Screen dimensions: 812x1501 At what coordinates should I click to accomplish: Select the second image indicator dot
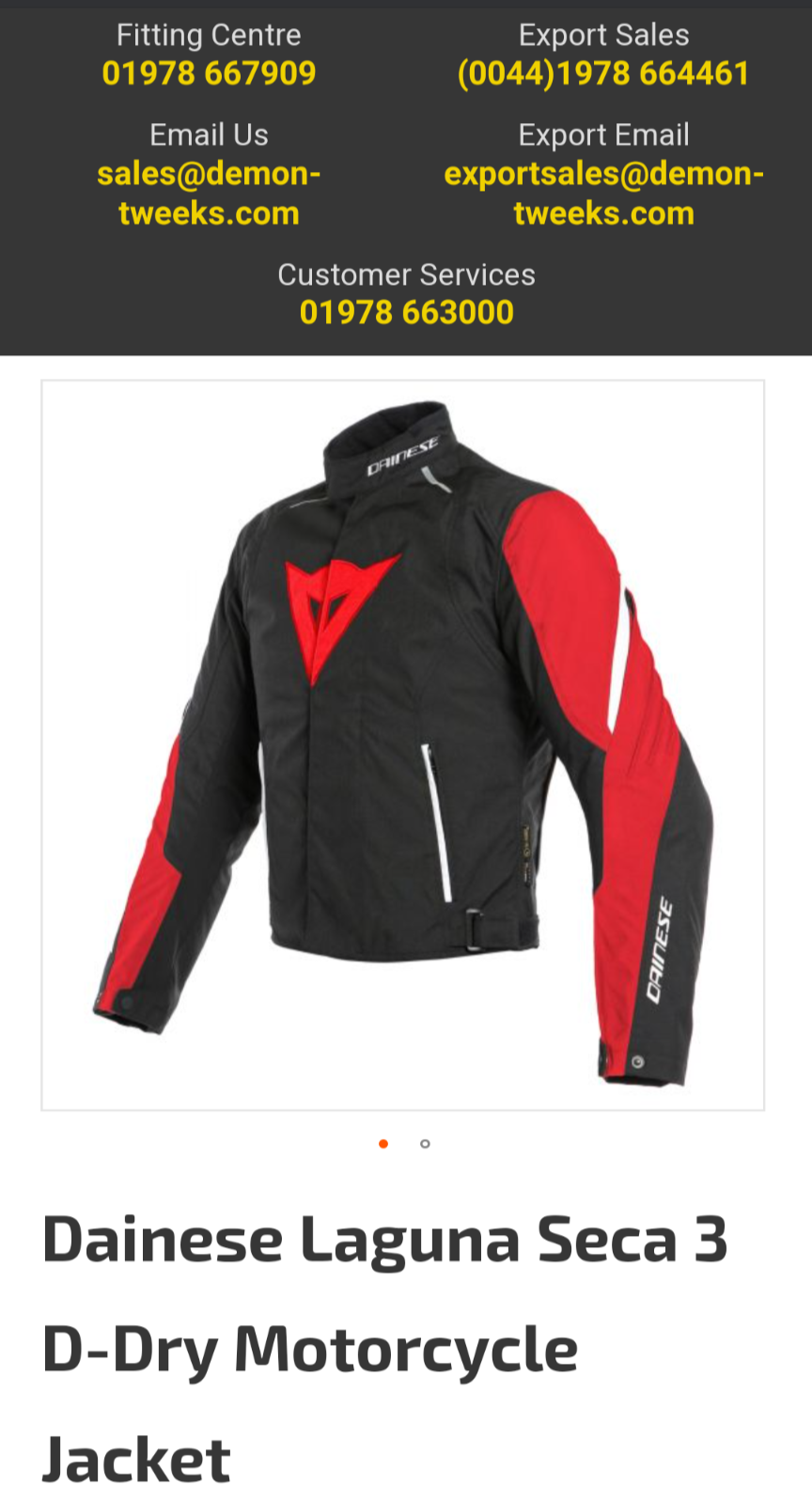[425, 1144]
